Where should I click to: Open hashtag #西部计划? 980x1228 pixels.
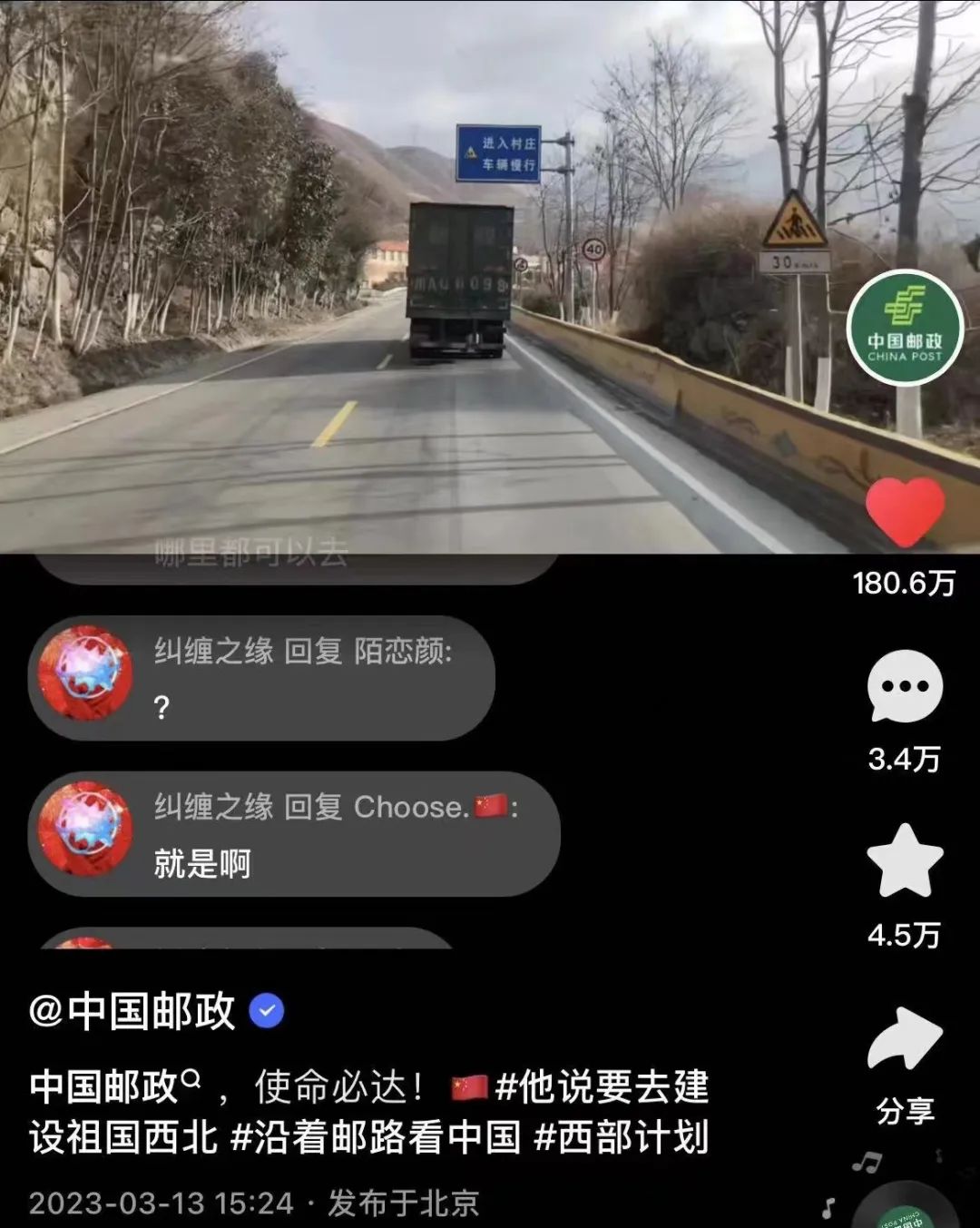coord(621,1137)
